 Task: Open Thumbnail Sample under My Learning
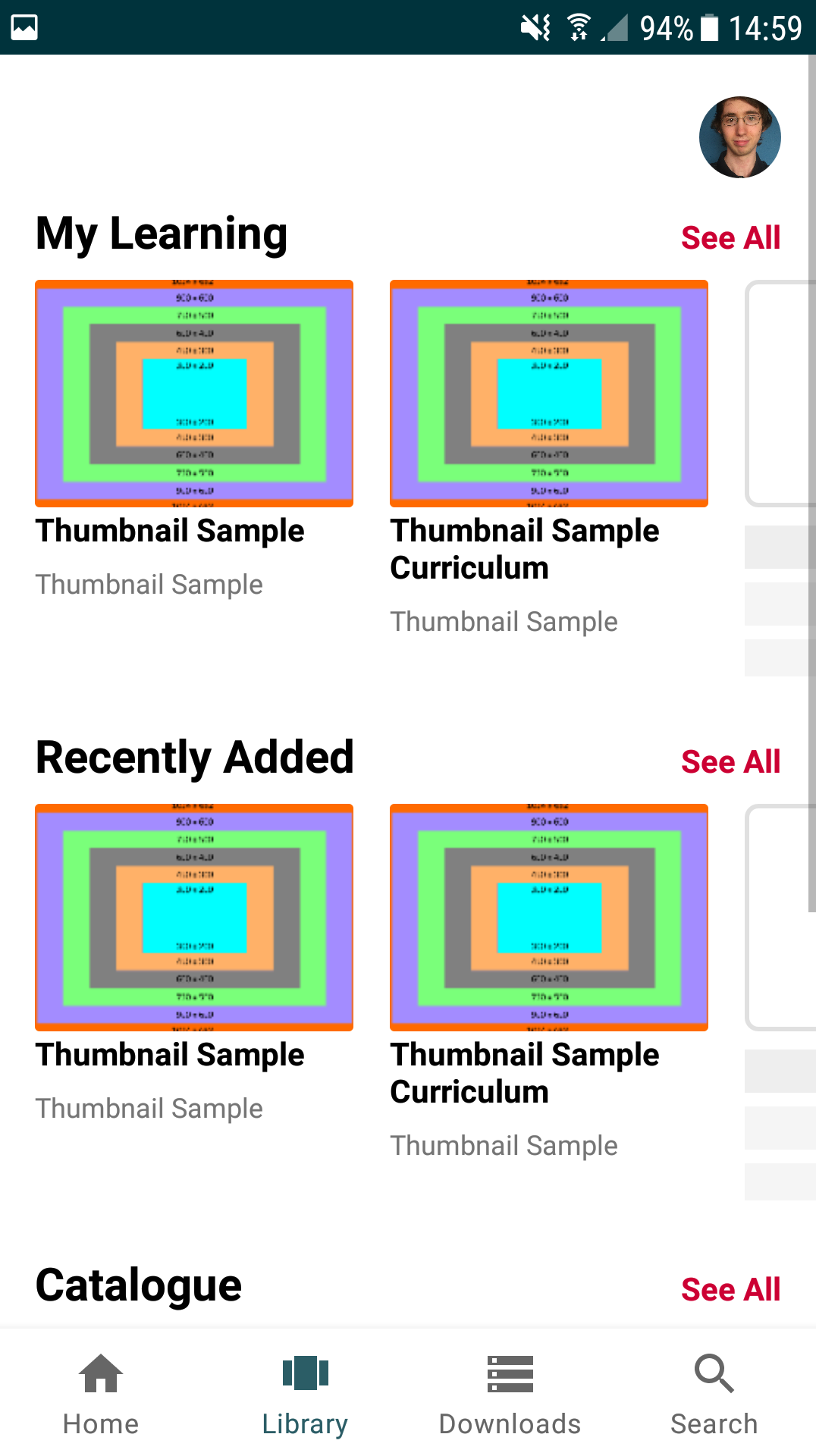tap(194, 392)
